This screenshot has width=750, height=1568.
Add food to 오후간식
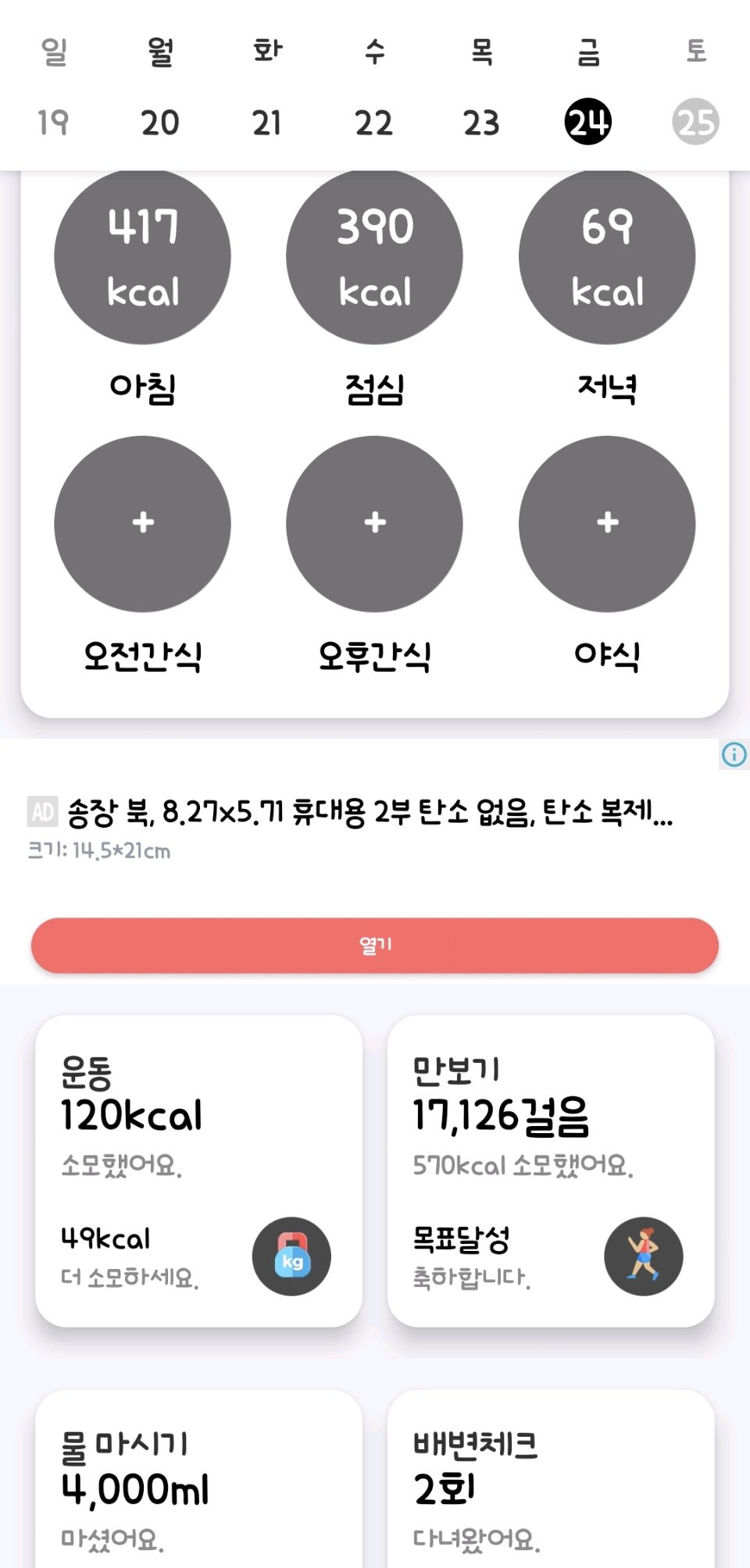tap(374, 523)
